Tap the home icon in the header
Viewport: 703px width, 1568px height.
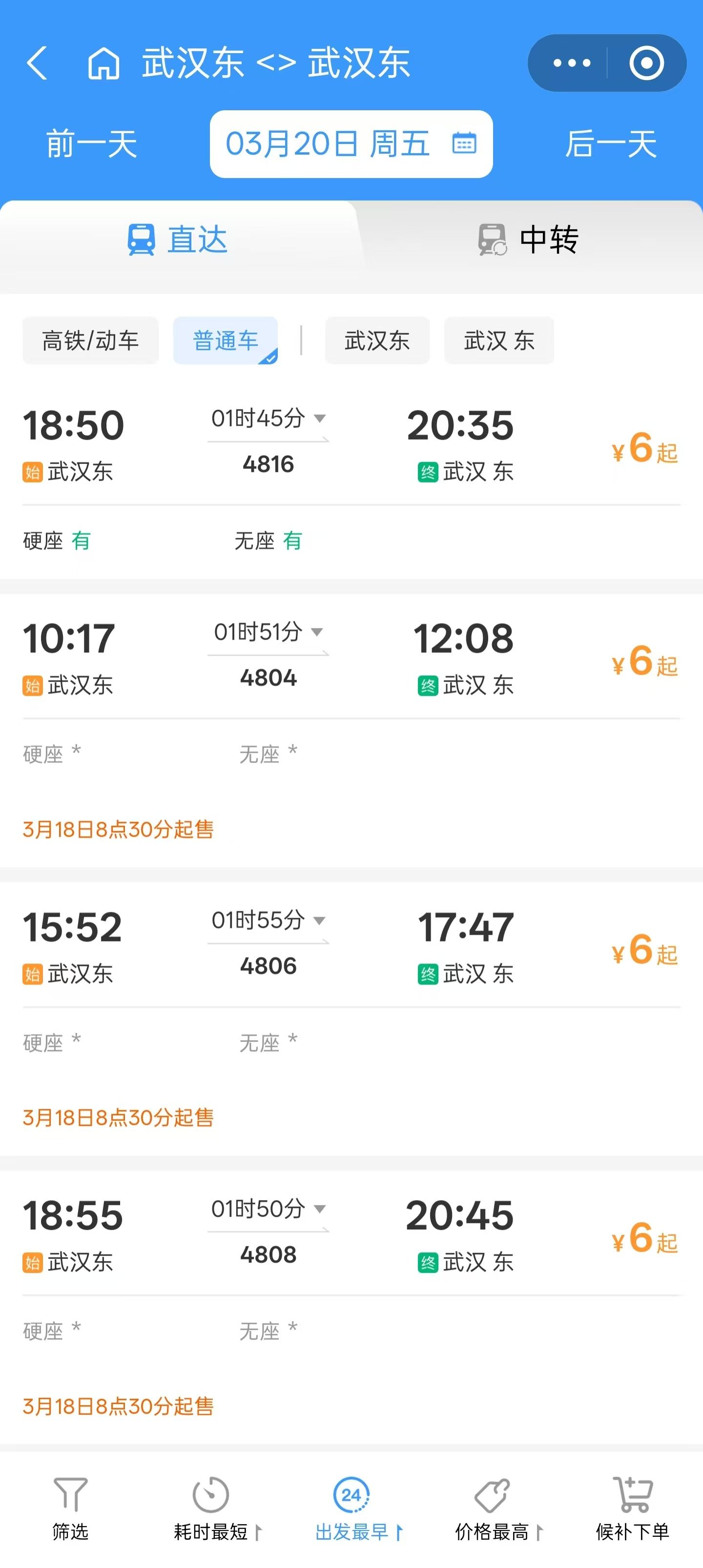103,63
